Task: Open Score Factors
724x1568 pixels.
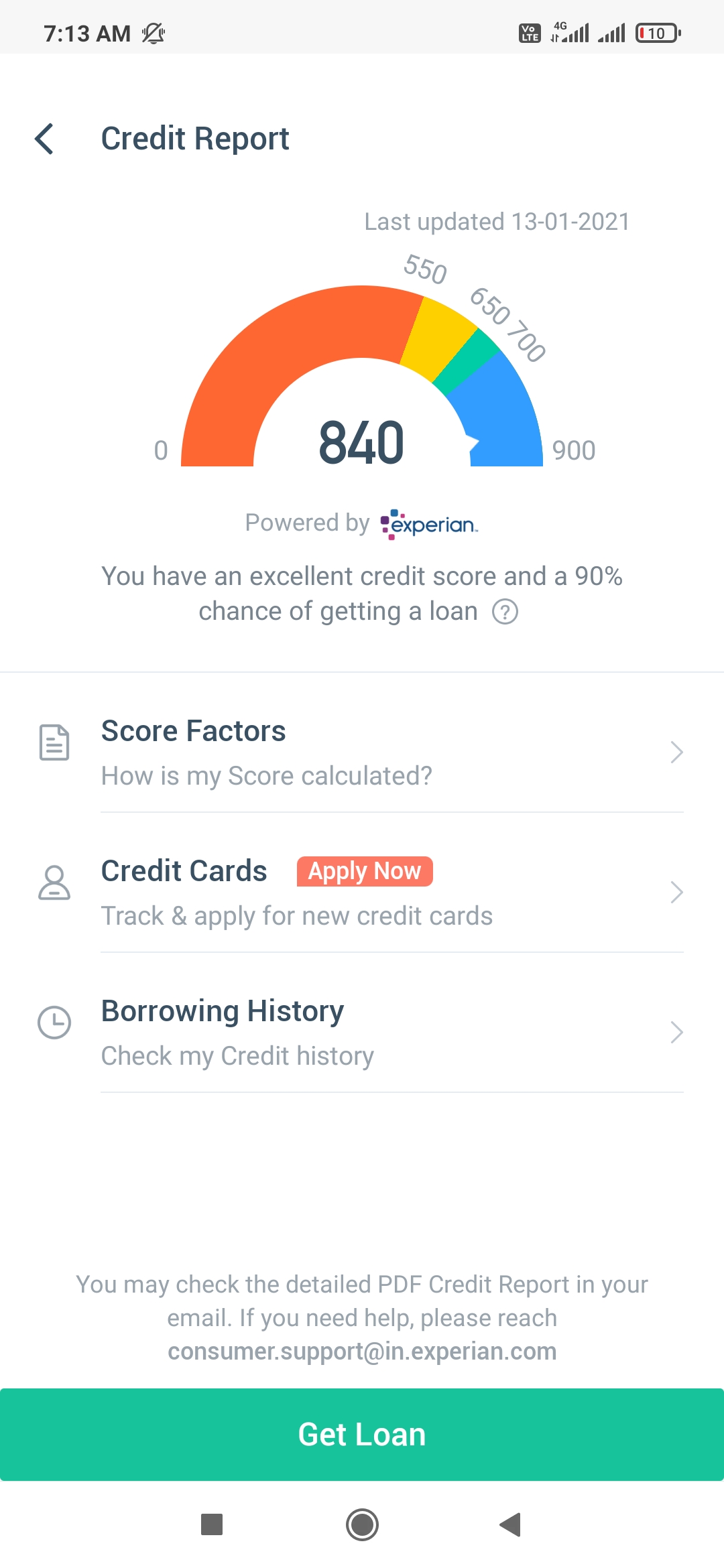Action: (362, 753)
